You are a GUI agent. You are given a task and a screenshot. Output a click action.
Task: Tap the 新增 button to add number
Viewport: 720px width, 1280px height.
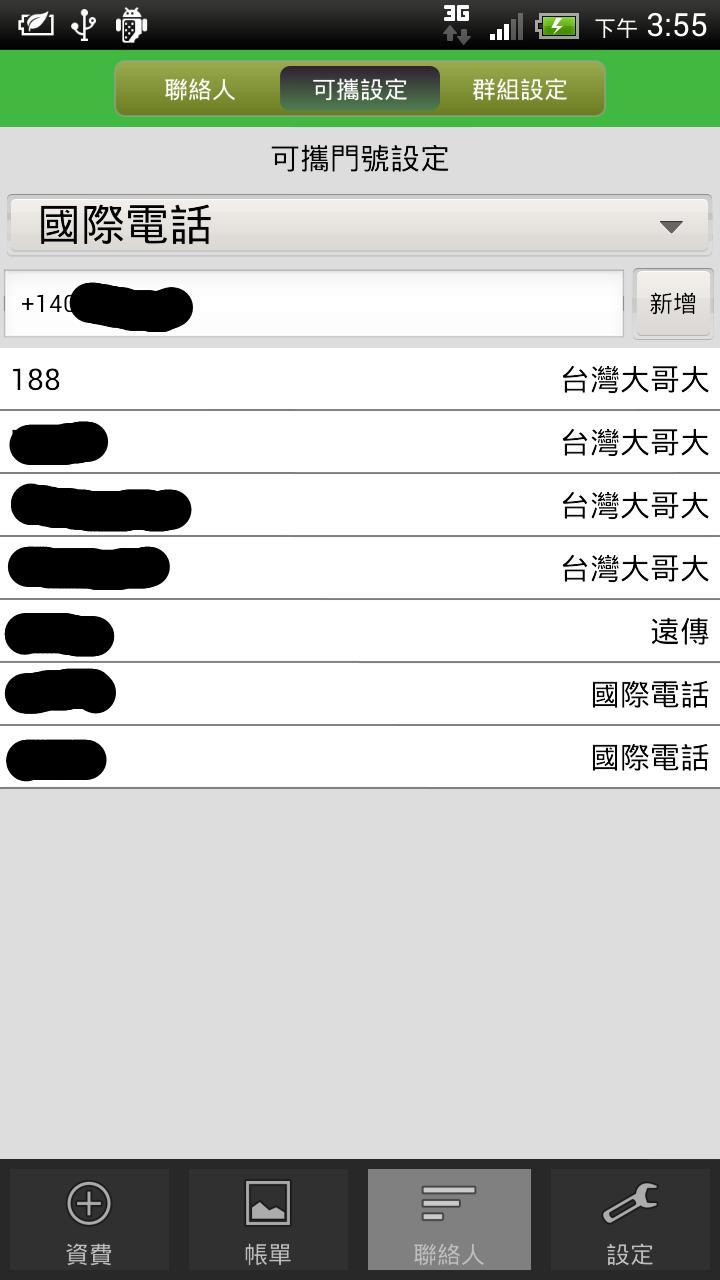(x=673, y=303)
